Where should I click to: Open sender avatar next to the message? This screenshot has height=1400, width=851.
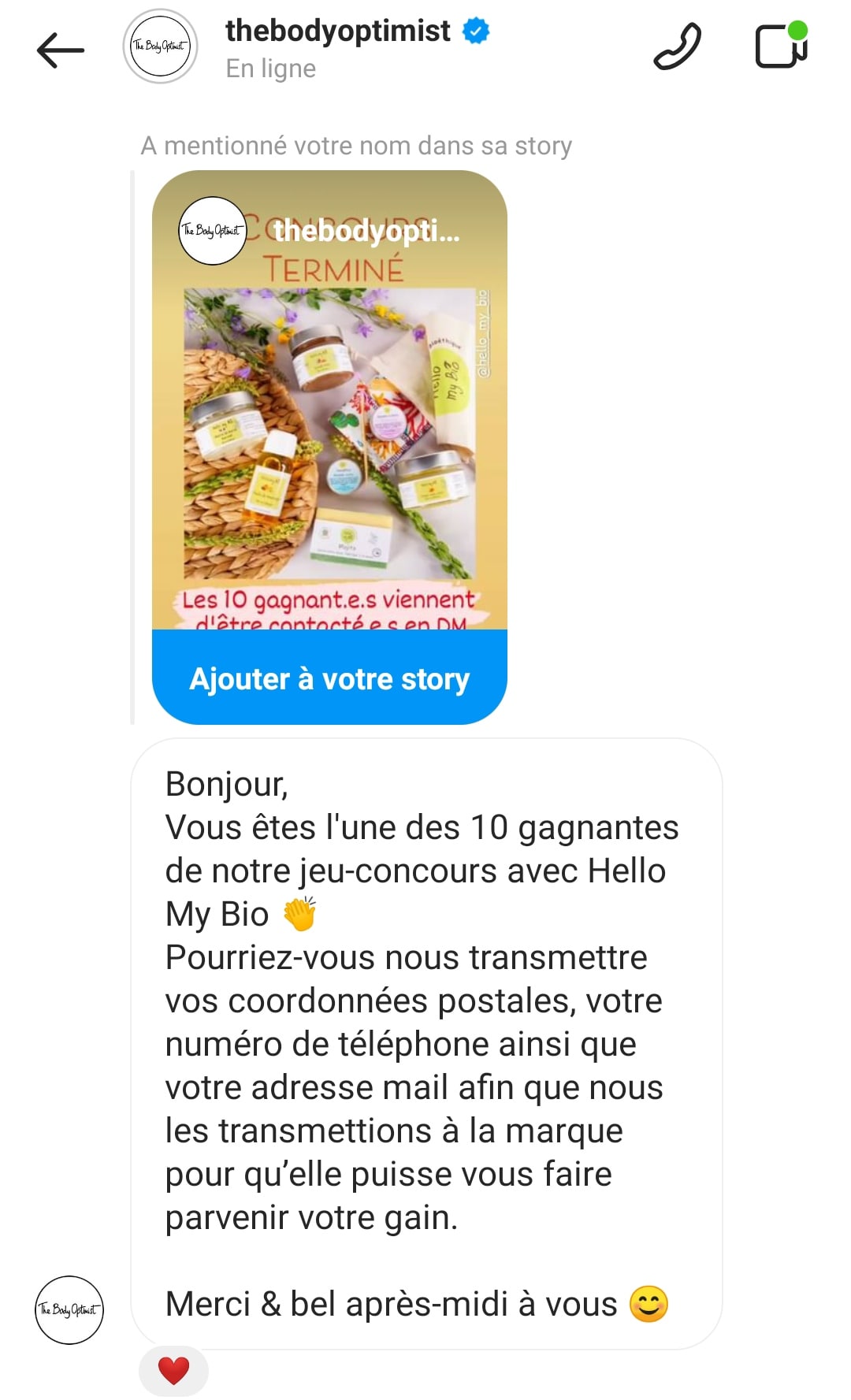pos(69,1309)
